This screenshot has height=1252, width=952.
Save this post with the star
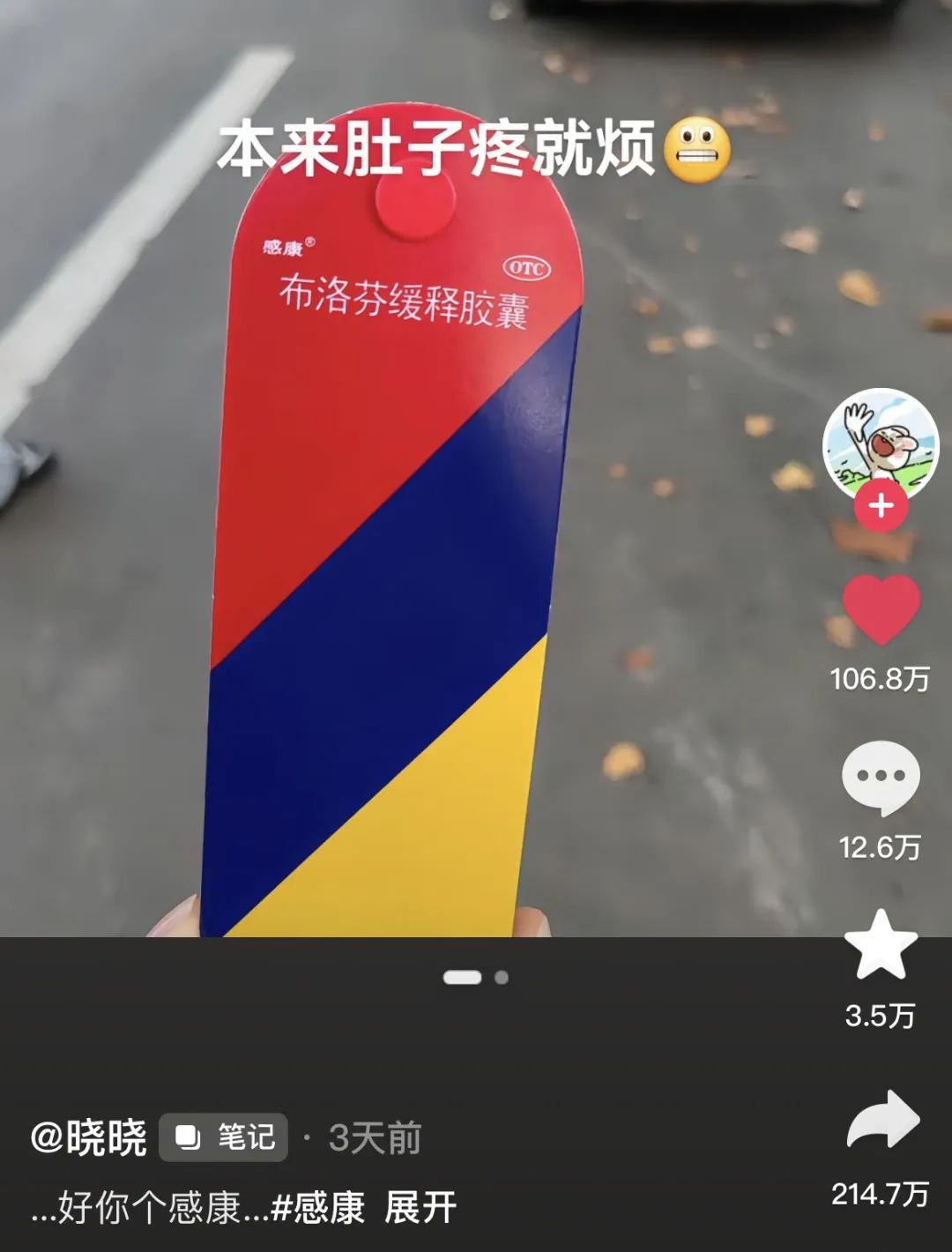coord(881,945)
